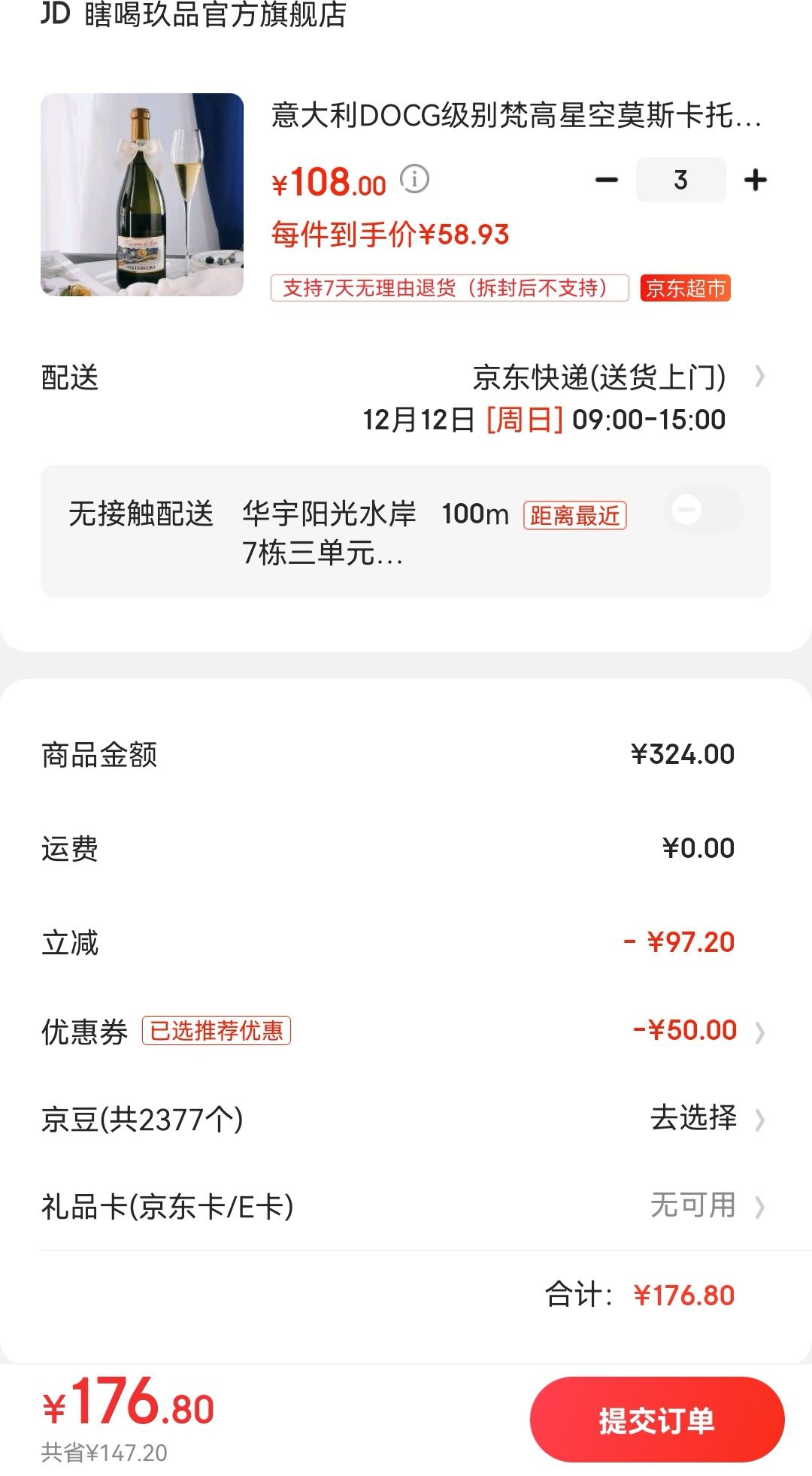The width and height of the screenshot is (812, 1476).
Task: Increase item quantity with the plus button
Action: [x=755, y=180]
